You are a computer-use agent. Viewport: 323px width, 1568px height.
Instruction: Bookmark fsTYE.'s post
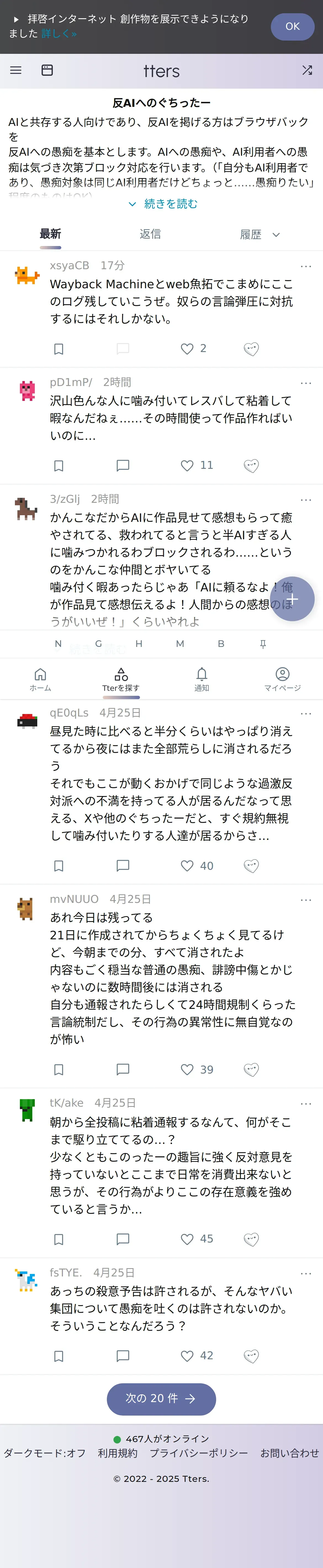point(59,1356)
